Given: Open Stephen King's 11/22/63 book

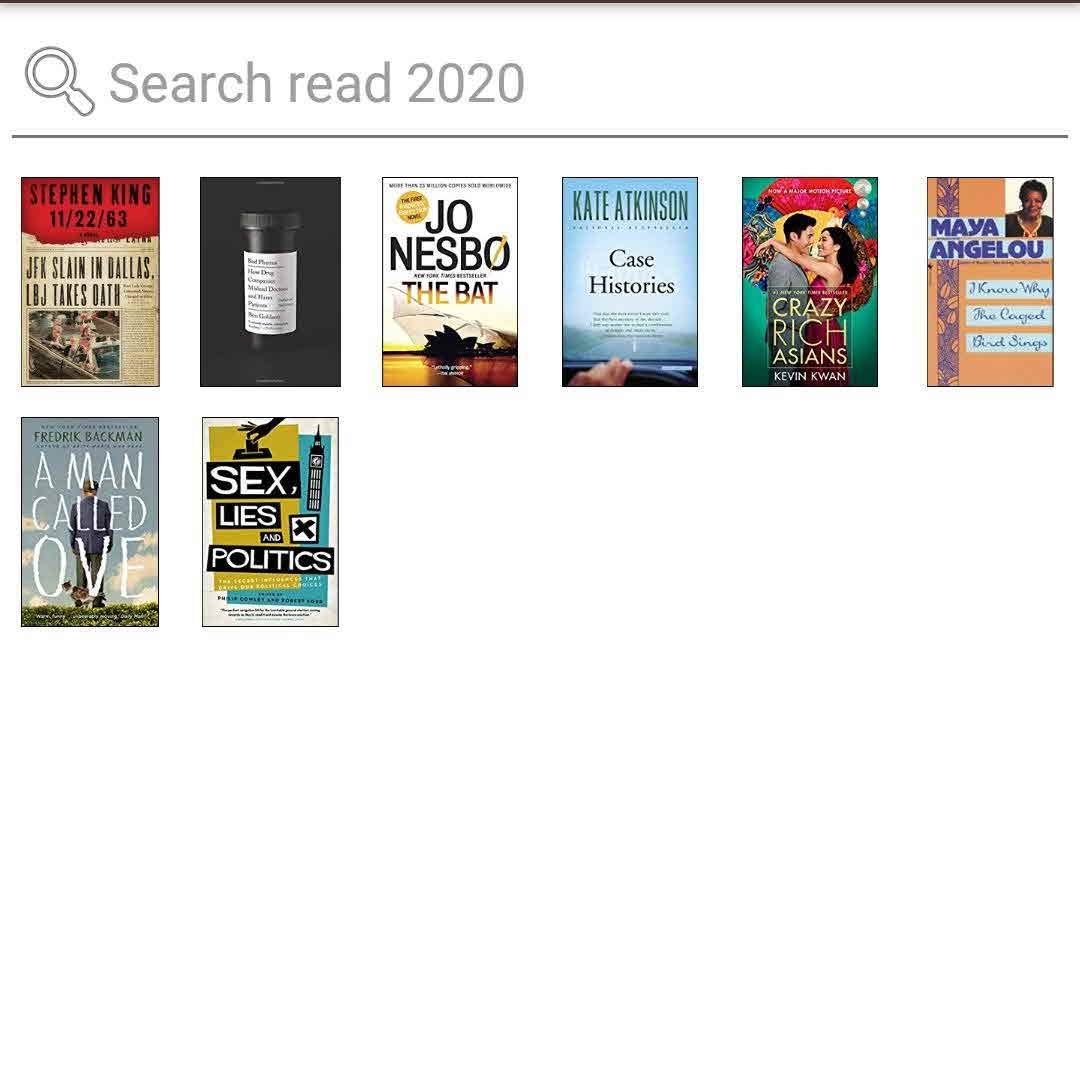Looking at the screenshot, I should point(90,282).
